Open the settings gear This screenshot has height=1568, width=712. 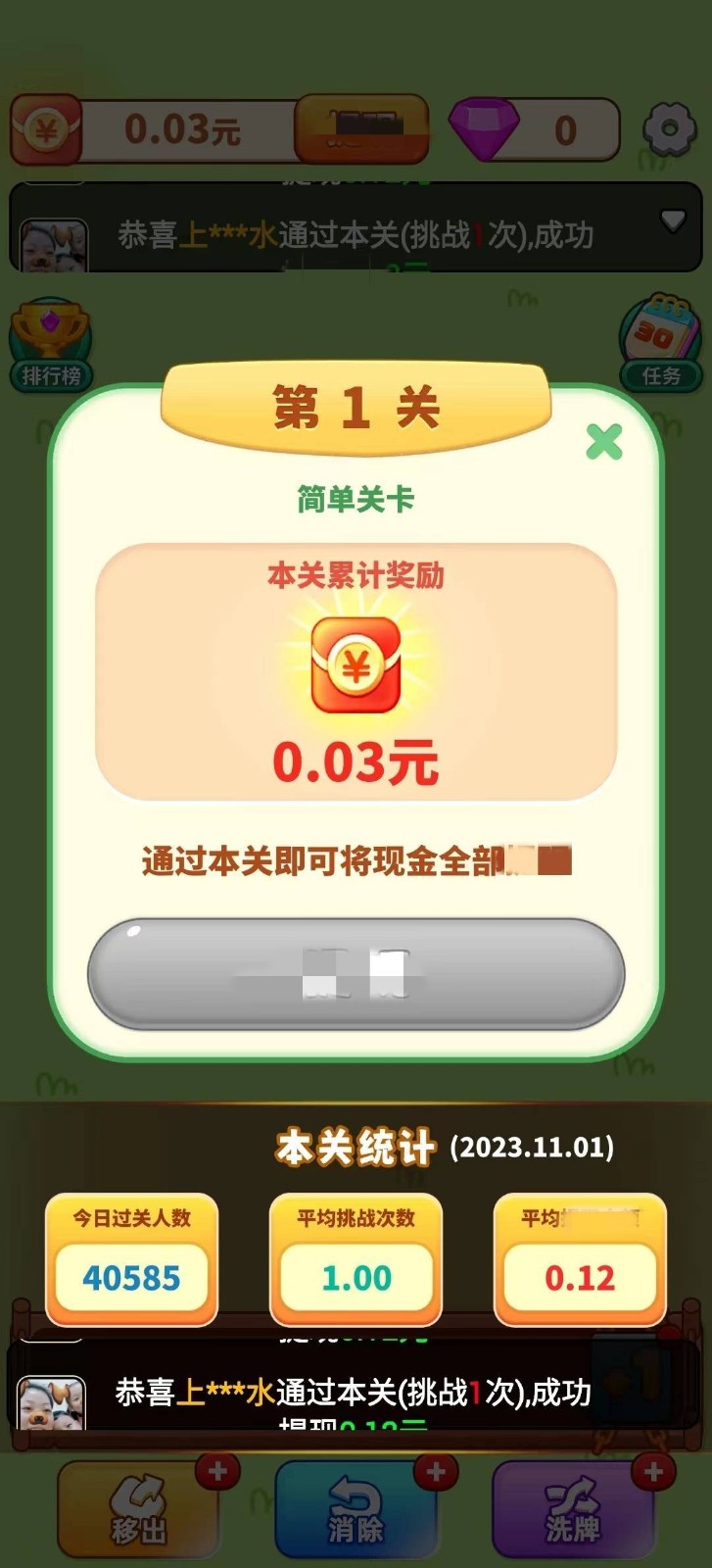coord(669,128)
